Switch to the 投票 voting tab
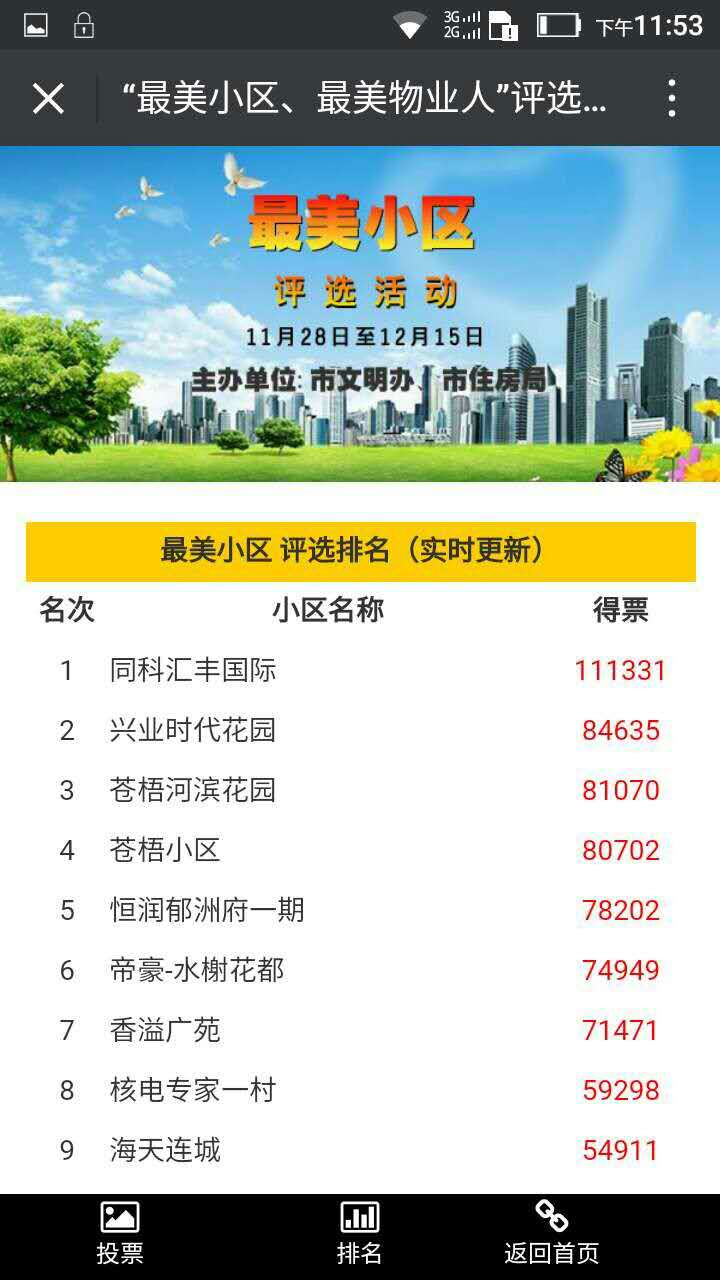The image size is (720, 1280). [120, 1234]
